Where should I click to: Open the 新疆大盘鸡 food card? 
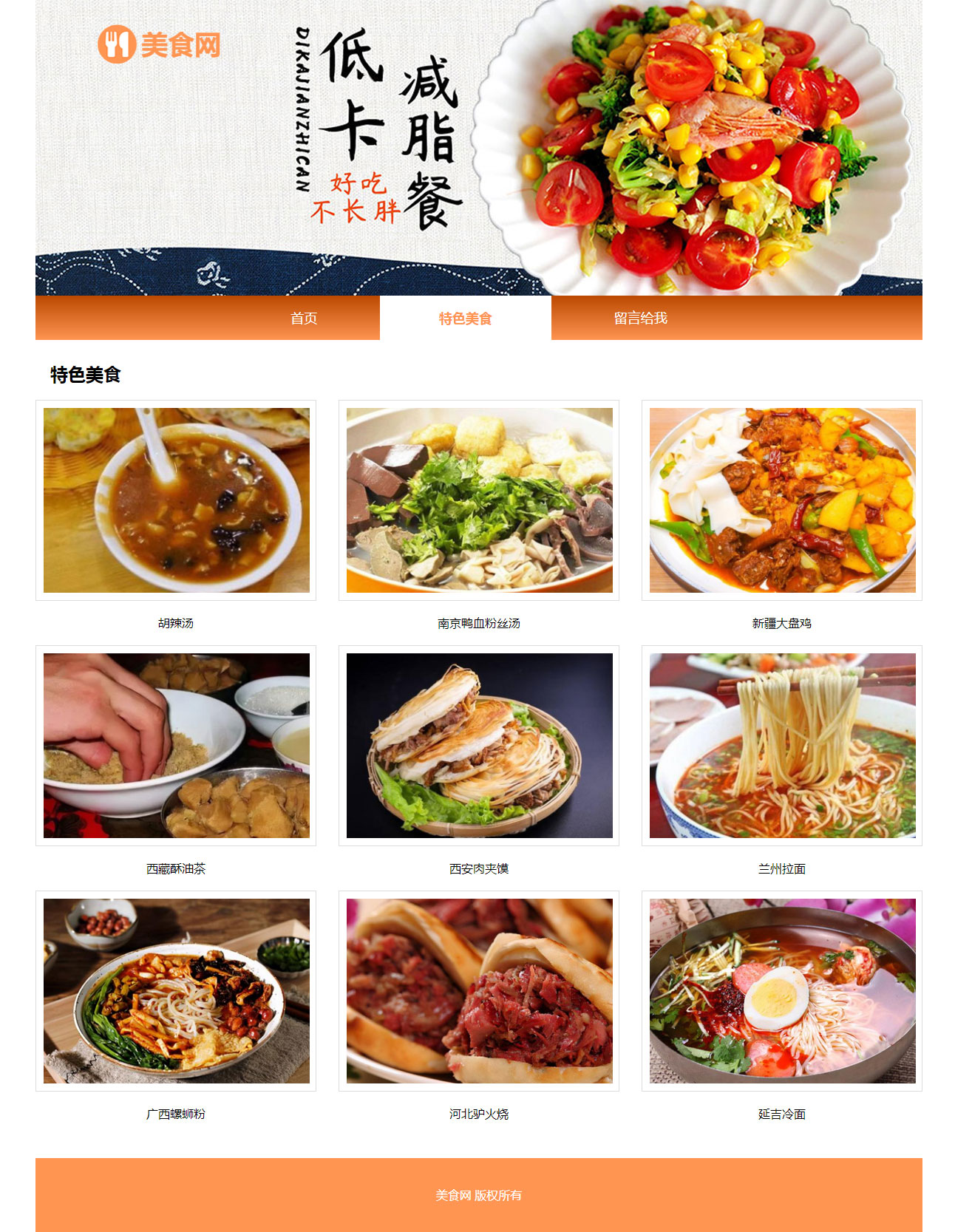(x=782, y=500)
